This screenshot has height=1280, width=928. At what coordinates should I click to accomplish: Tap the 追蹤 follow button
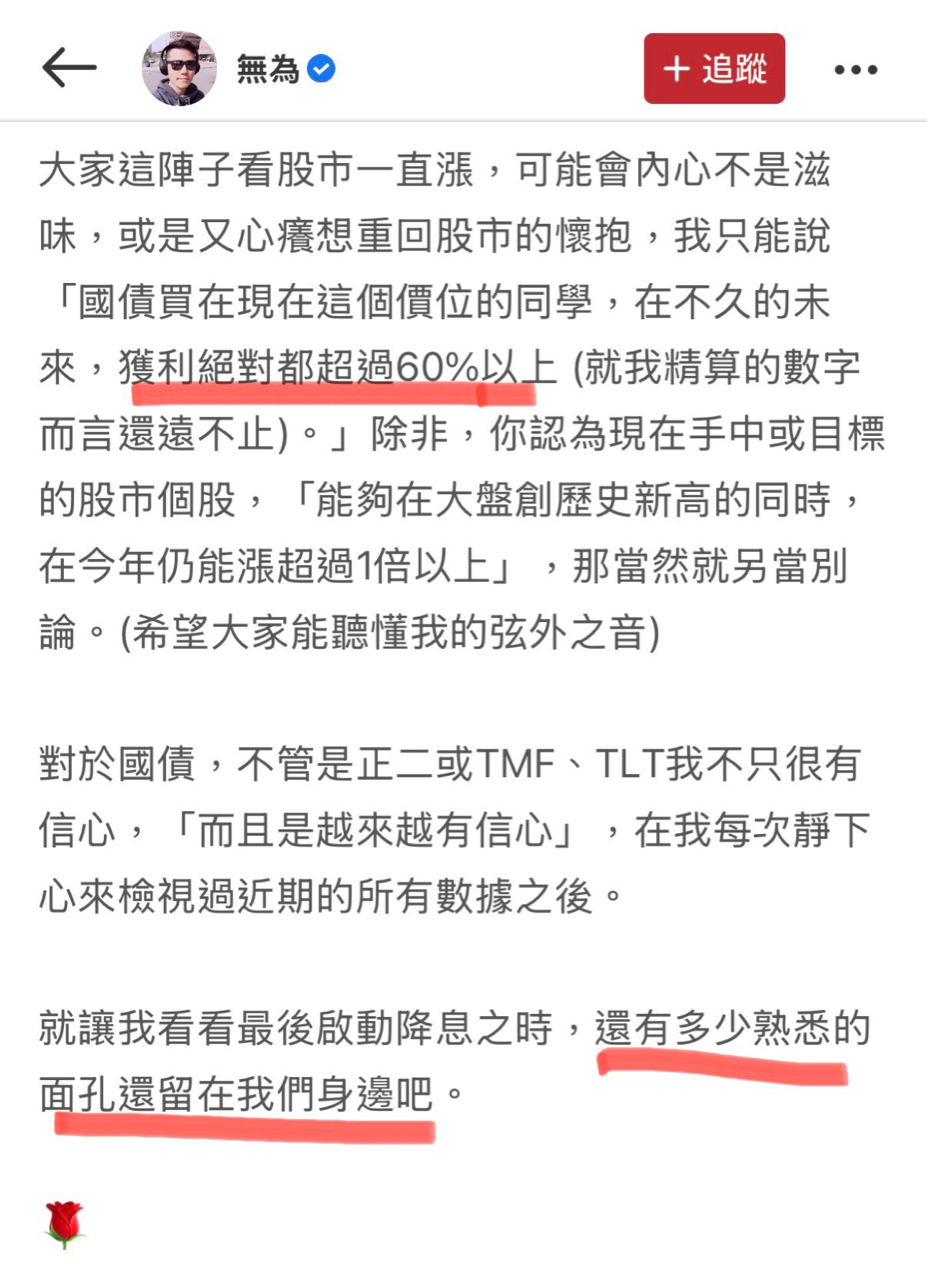(714, 68)
